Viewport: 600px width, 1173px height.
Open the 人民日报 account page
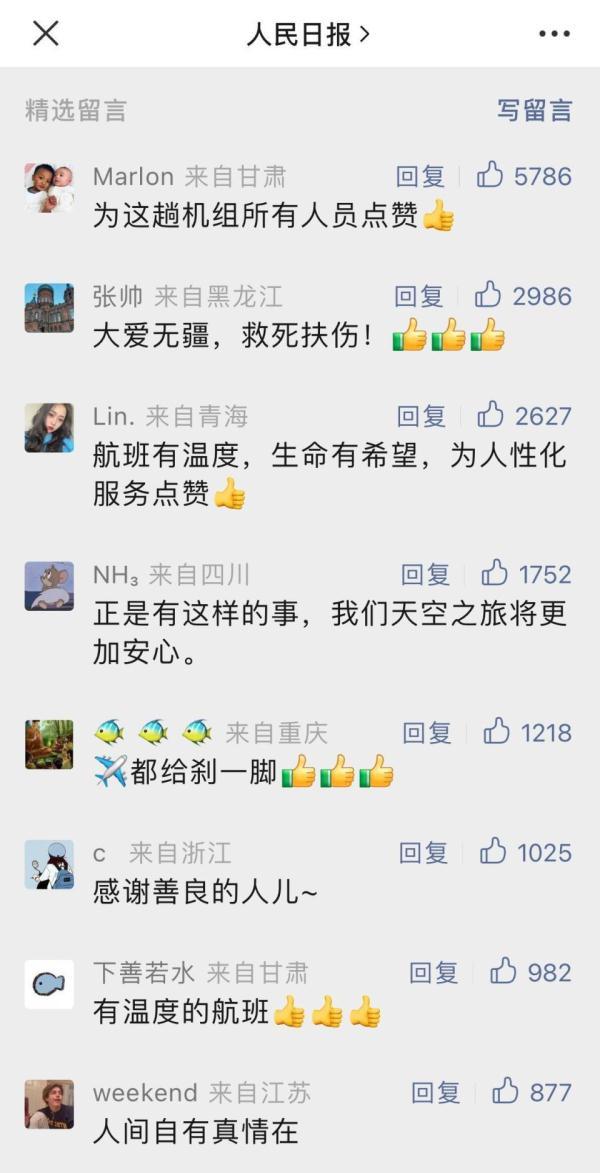tap(308, 34)
